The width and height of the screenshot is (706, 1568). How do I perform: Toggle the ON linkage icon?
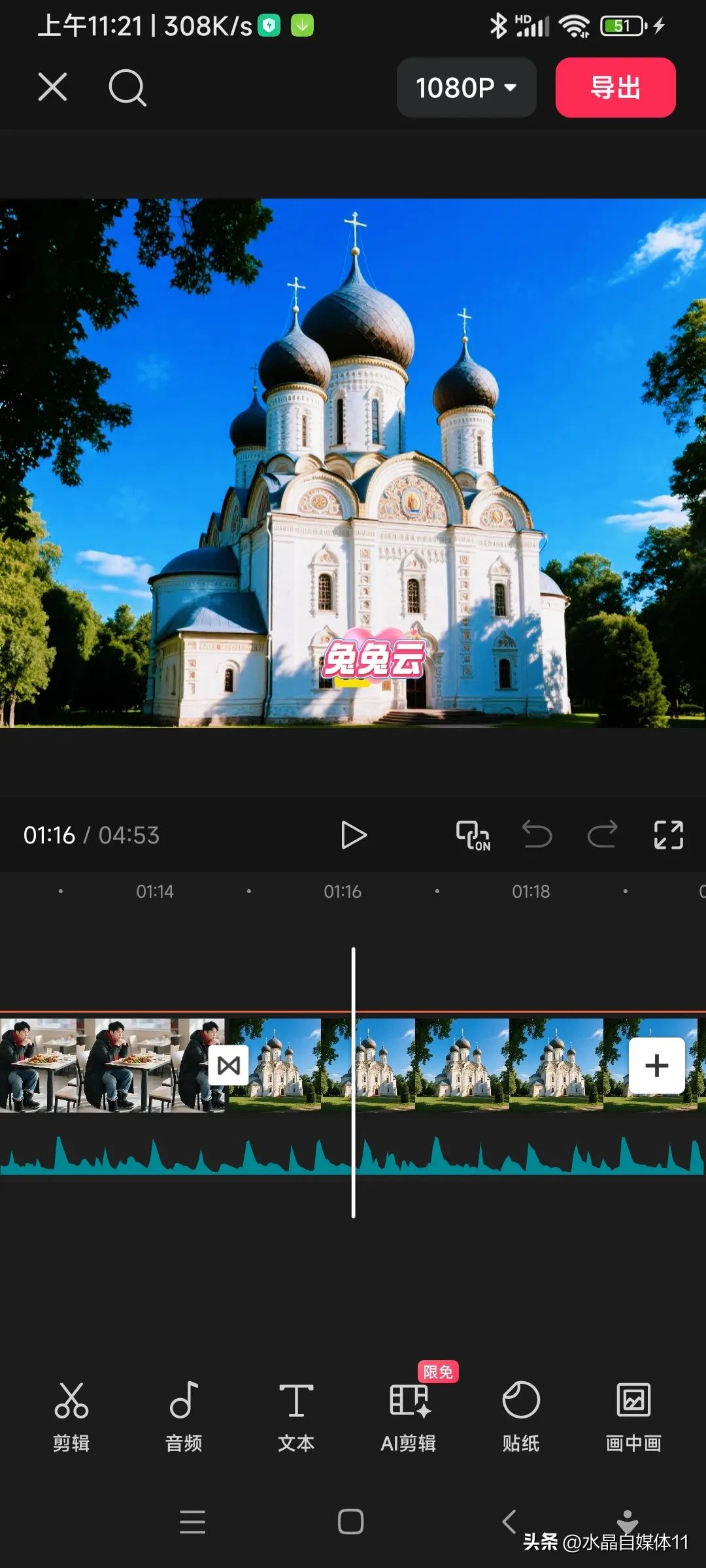tap(473, 835)
